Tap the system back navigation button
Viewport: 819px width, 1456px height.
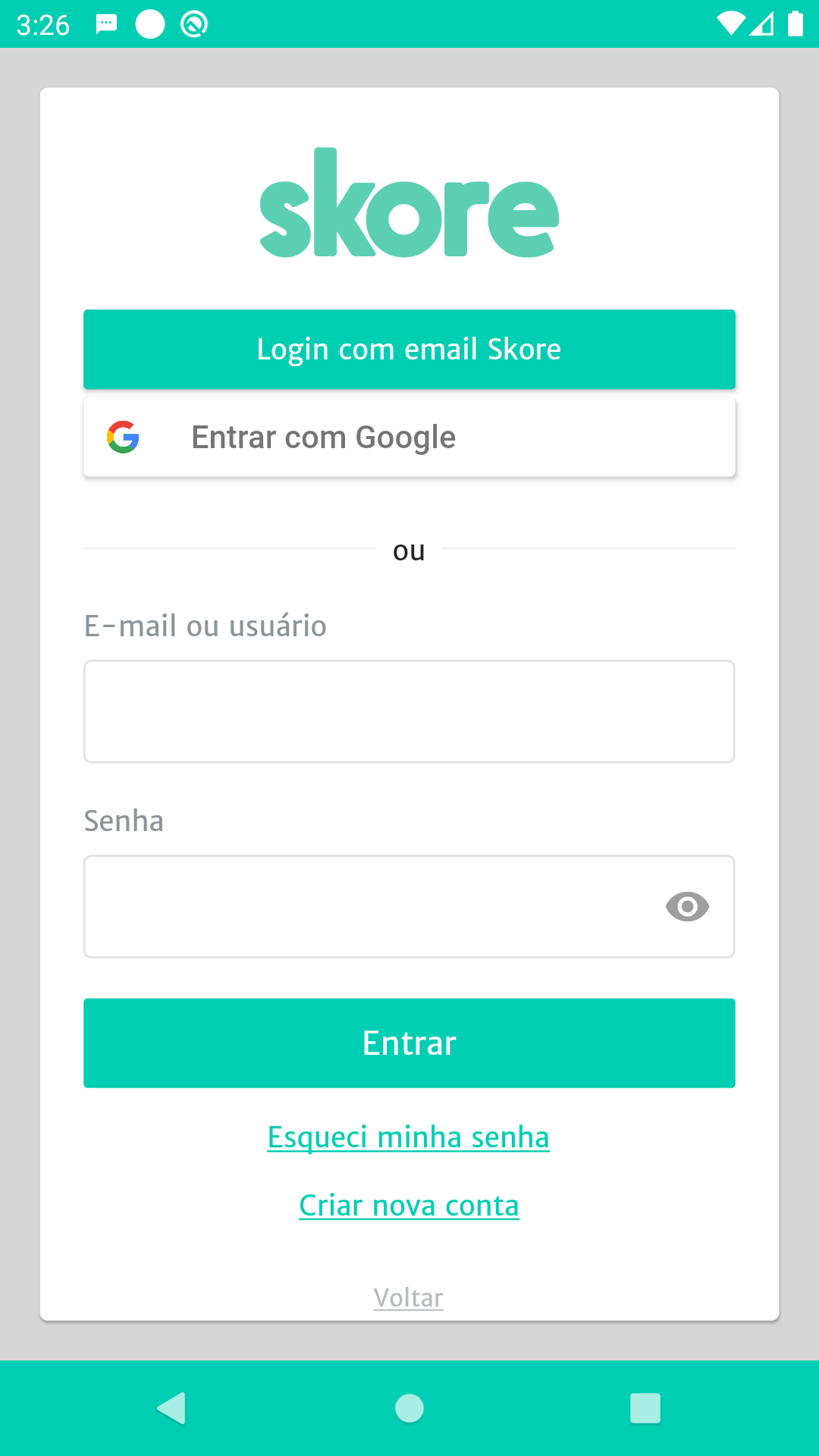click(x=172, y=1408)
